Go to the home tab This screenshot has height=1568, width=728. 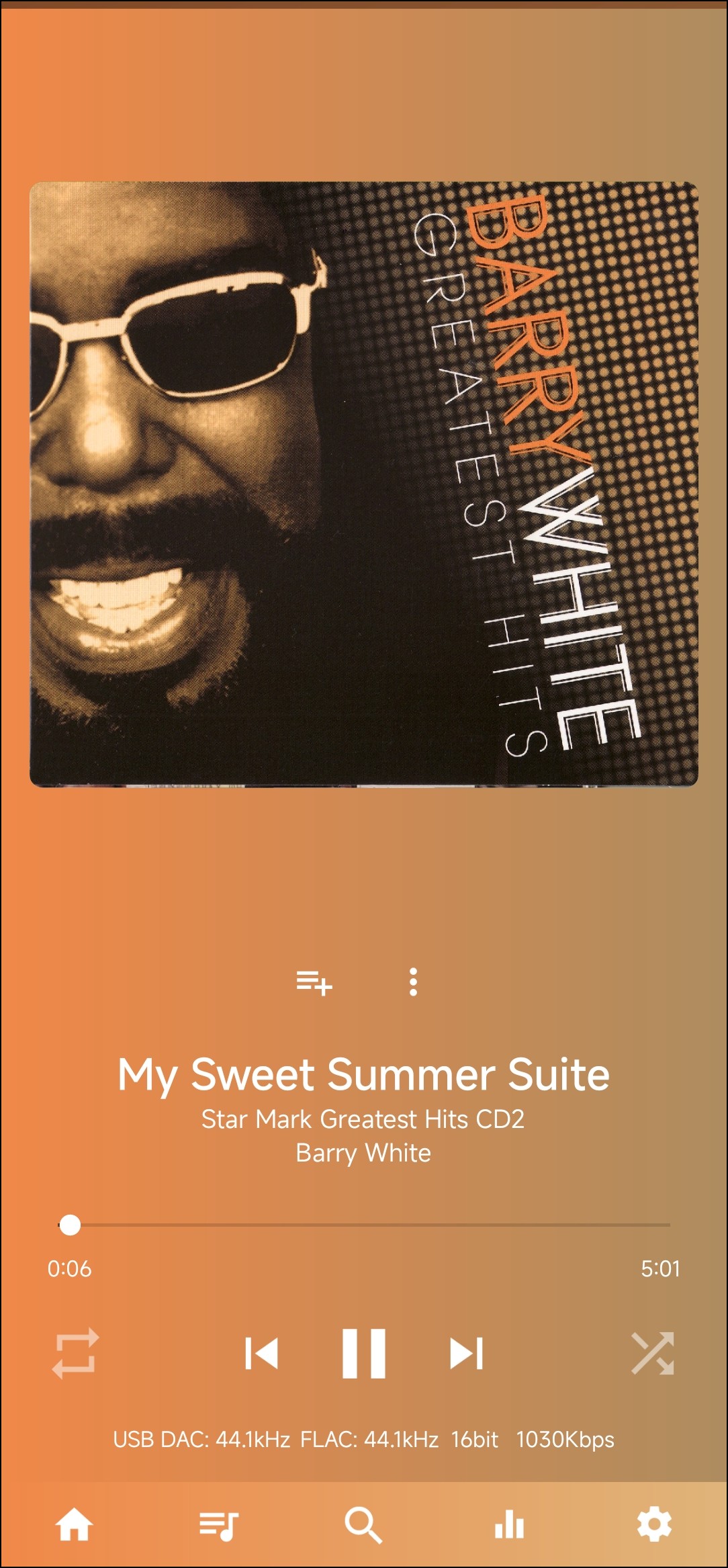[74, 1525]
